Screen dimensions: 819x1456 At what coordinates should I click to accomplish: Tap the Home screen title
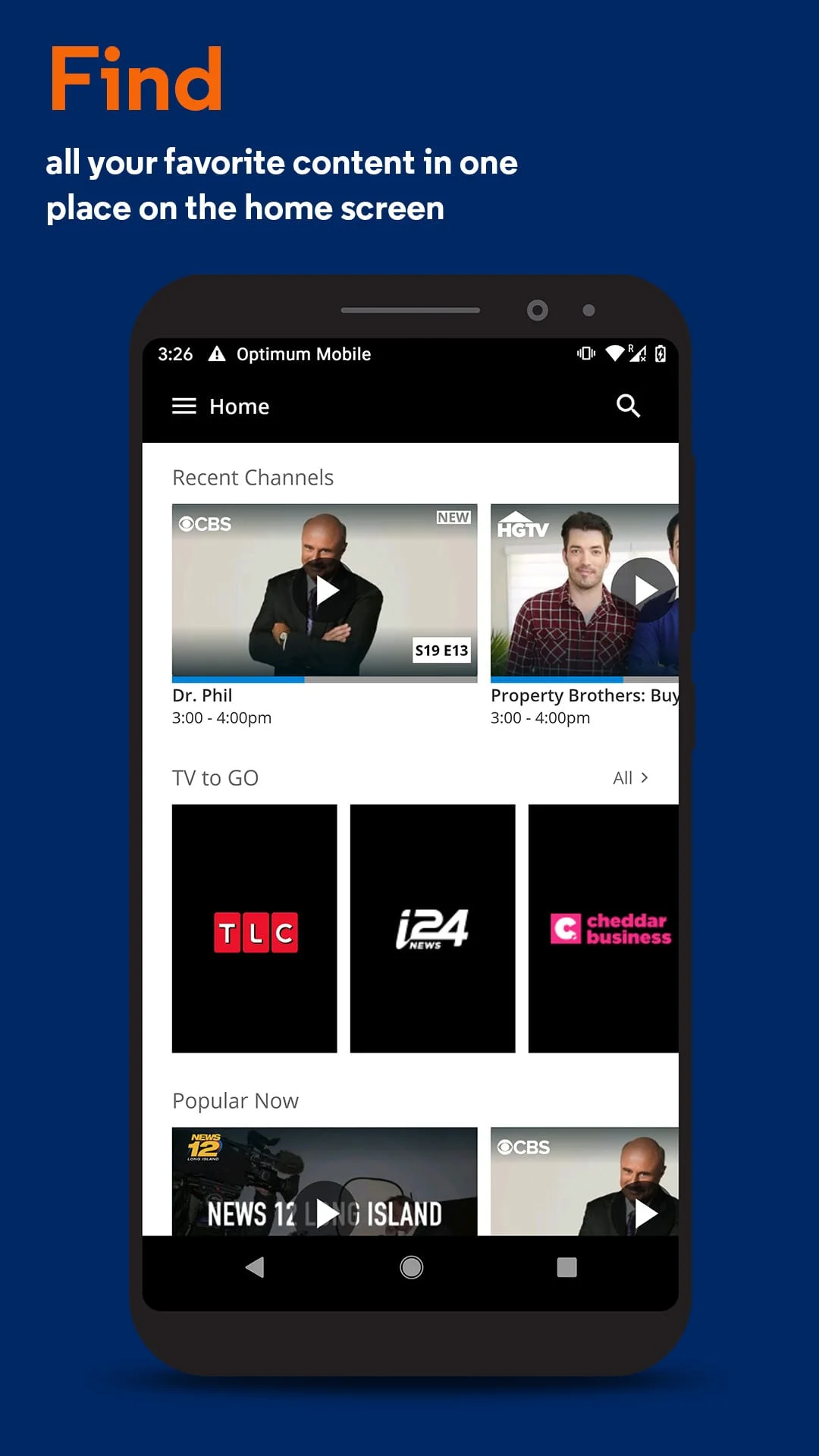tap(238, 406)
